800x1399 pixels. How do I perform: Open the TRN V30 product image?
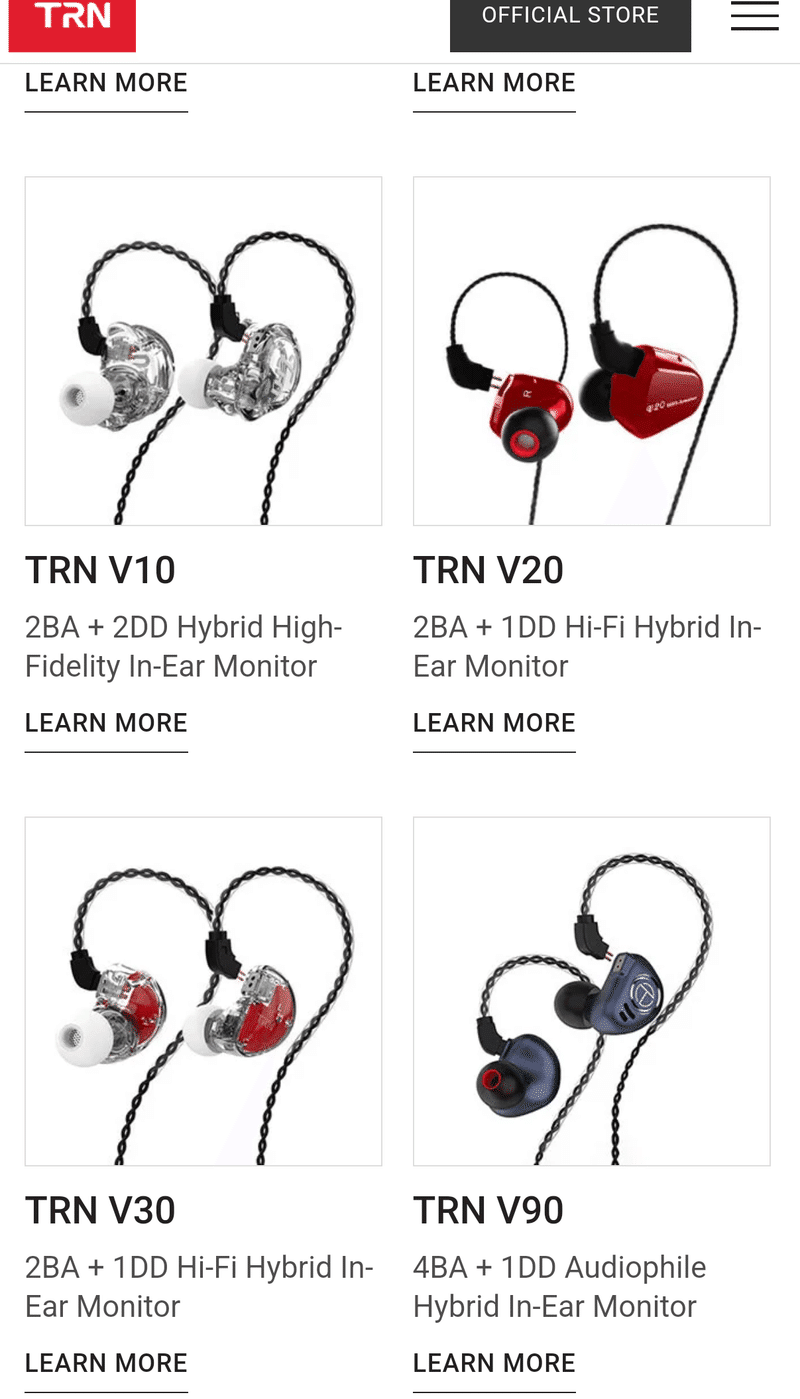click(203, 991)
